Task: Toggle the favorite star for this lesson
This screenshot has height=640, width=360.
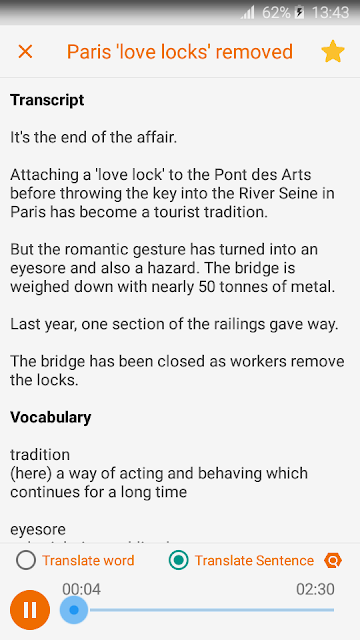Action: (333, 51)
